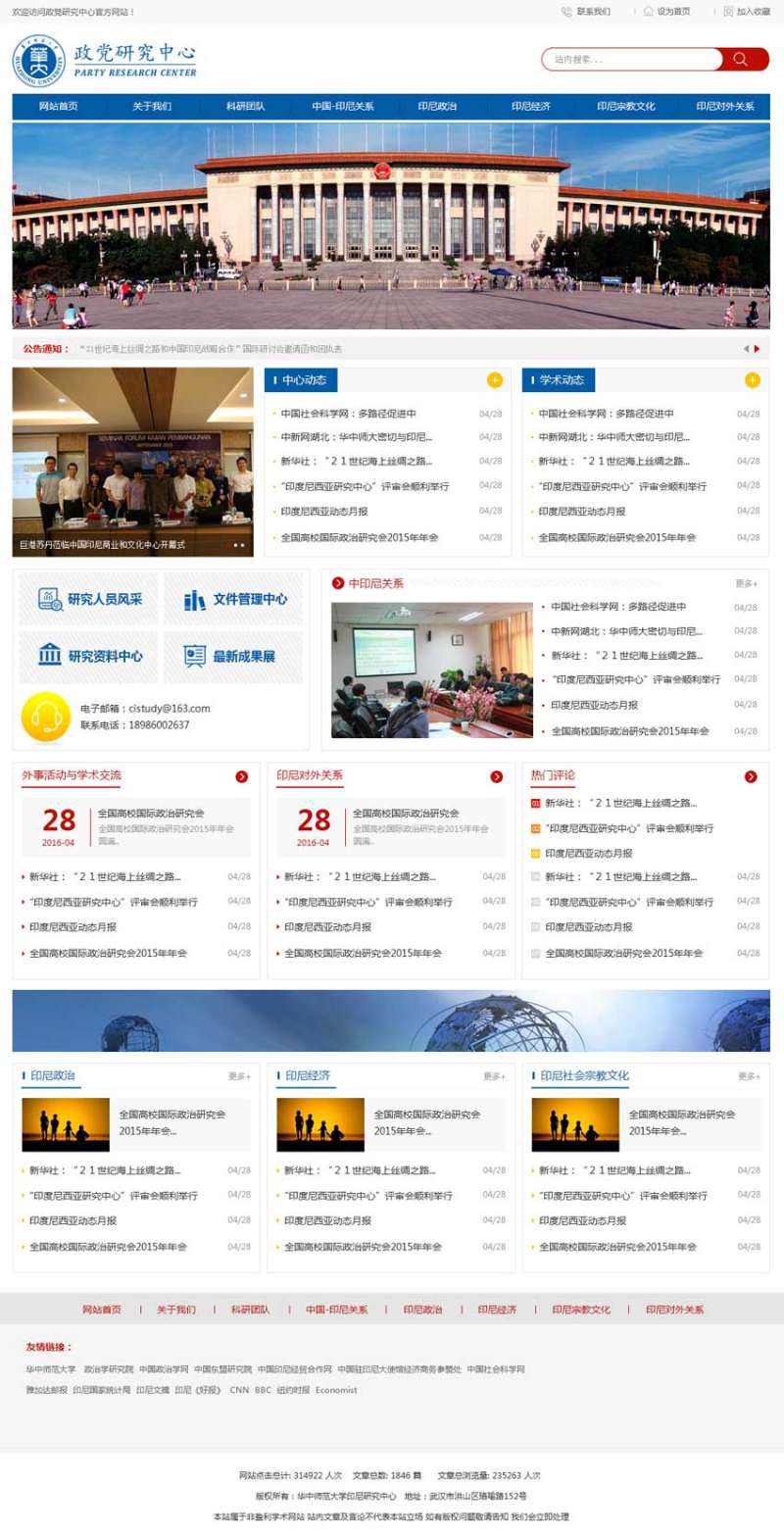Open the 文件管理中心 tile
This screenshot has height=1537, width=784.
(x=234, y=599)
